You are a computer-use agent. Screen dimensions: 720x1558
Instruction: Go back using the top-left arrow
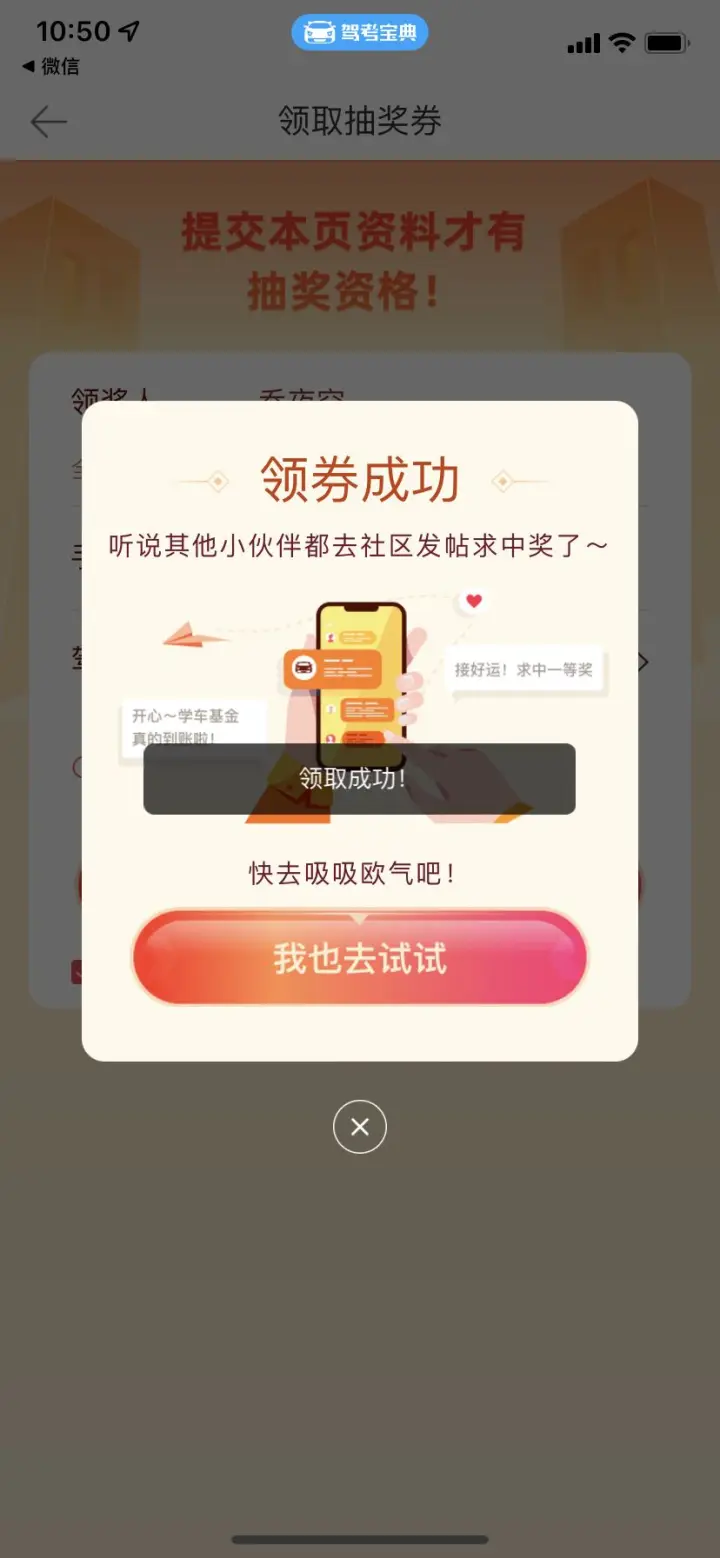tap(48, 122)
